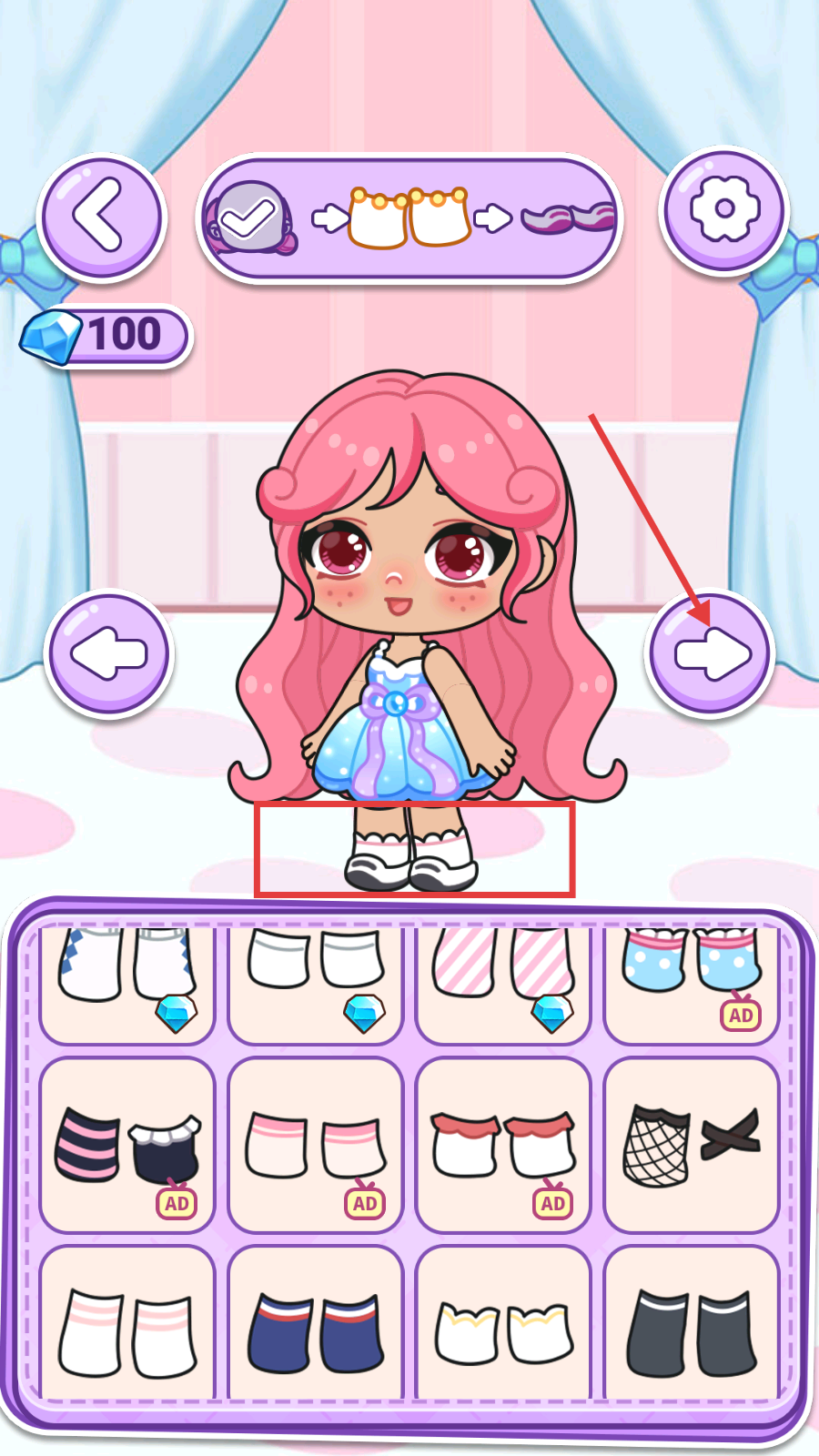
Task: Pick the black fishnet socks
Action: coord(691,1143)
